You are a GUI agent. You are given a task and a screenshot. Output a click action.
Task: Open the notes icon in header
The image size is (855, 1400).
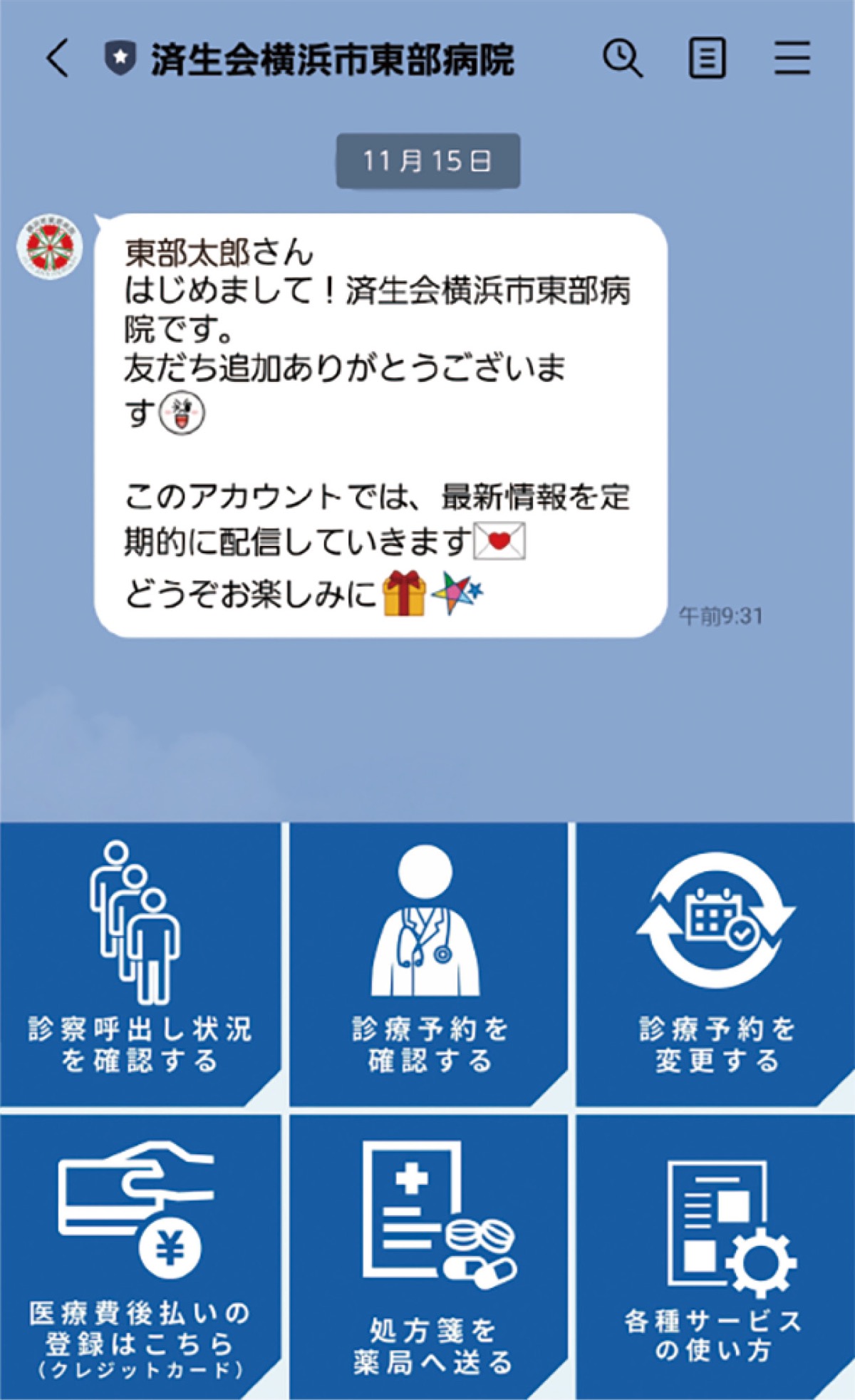click(707, 57)
